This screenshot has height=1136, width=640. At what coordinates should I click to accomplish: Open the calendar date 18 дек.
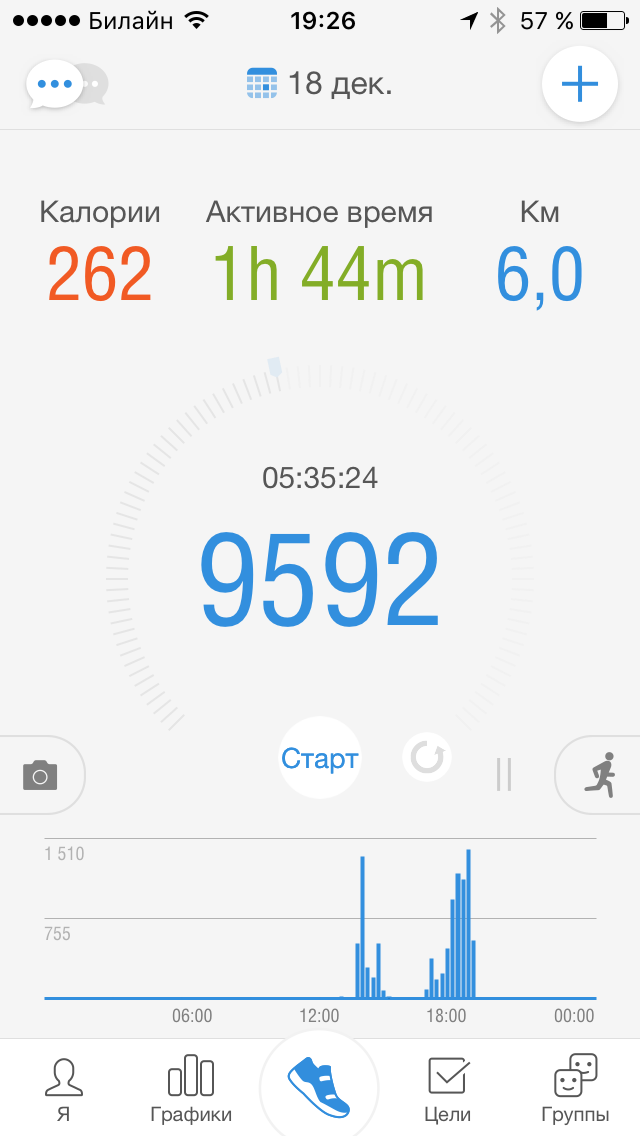click(320, 84)
